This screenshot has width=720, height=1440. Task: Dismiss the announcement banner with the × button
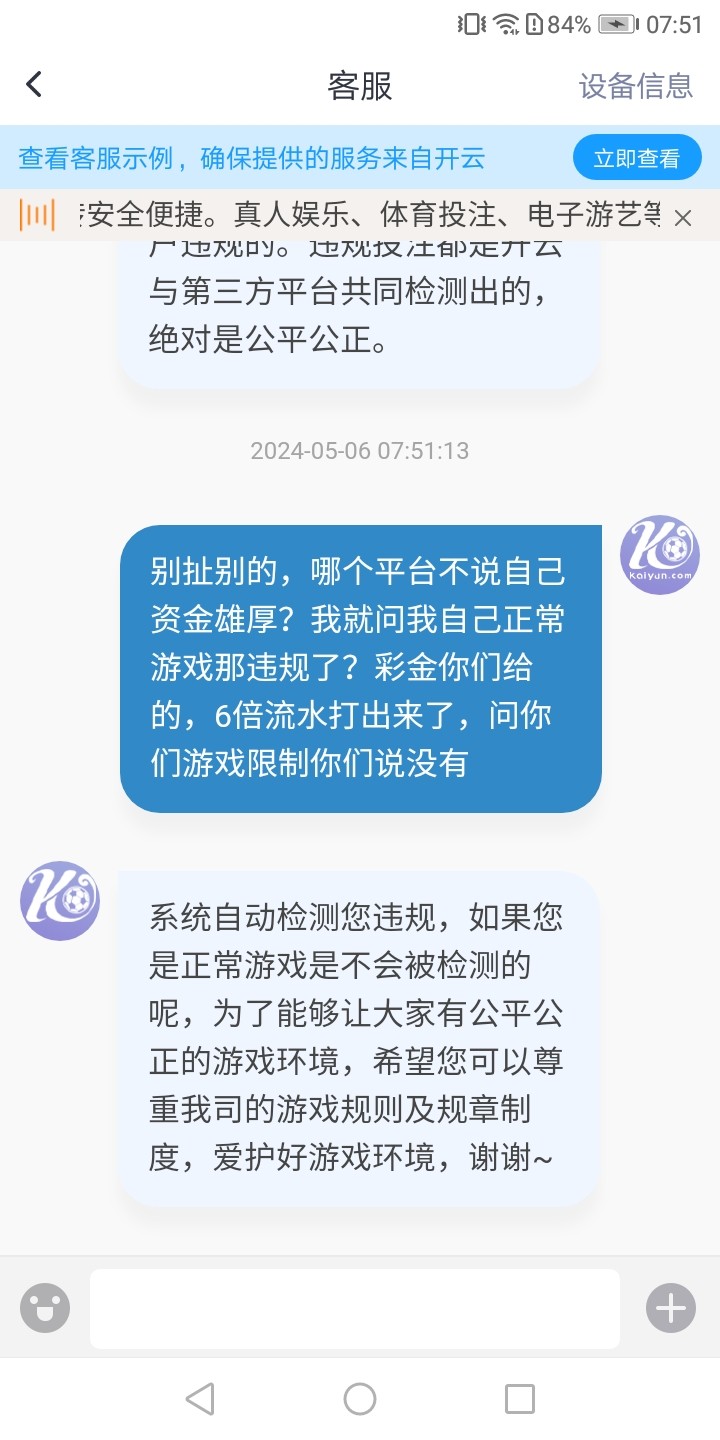(684, 216)
